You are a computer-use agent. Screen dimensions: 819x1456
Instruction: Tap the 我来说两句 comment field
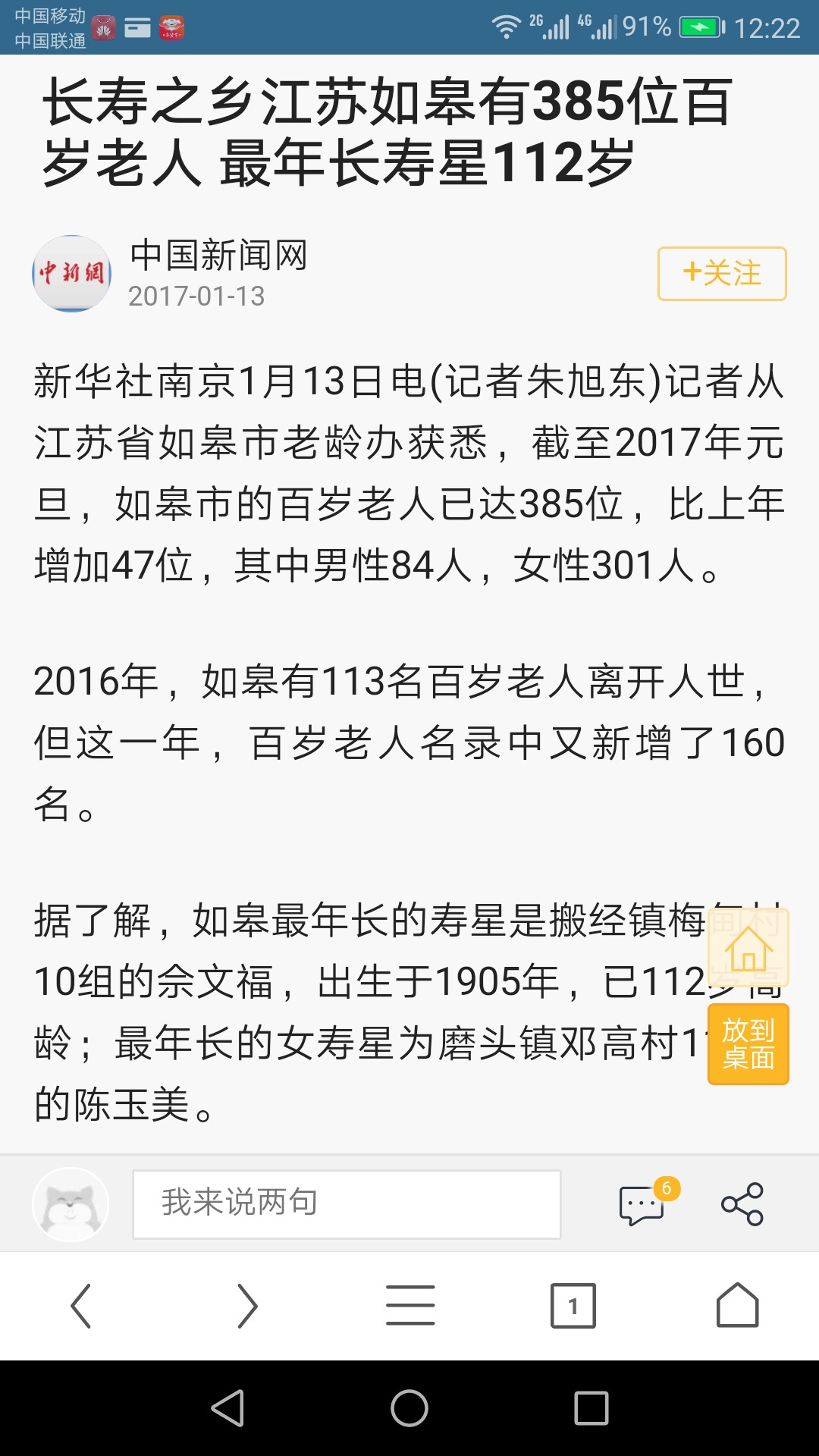(x=347, y=1203)
